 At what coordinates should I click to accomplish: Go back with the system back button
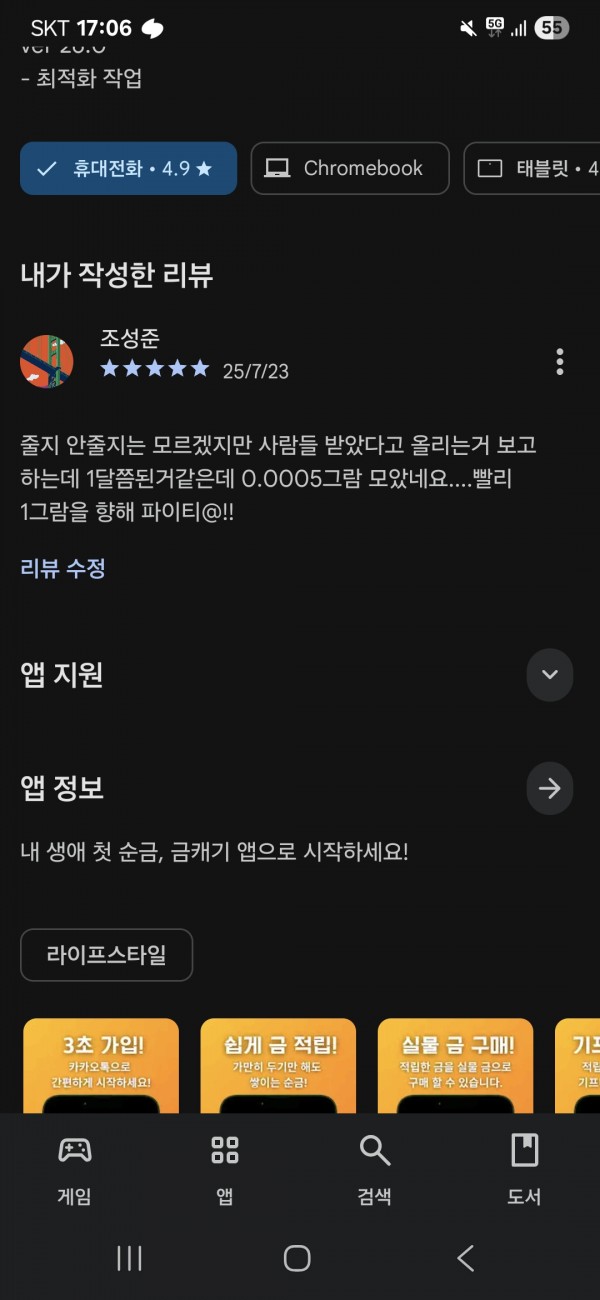point(465,1258)
